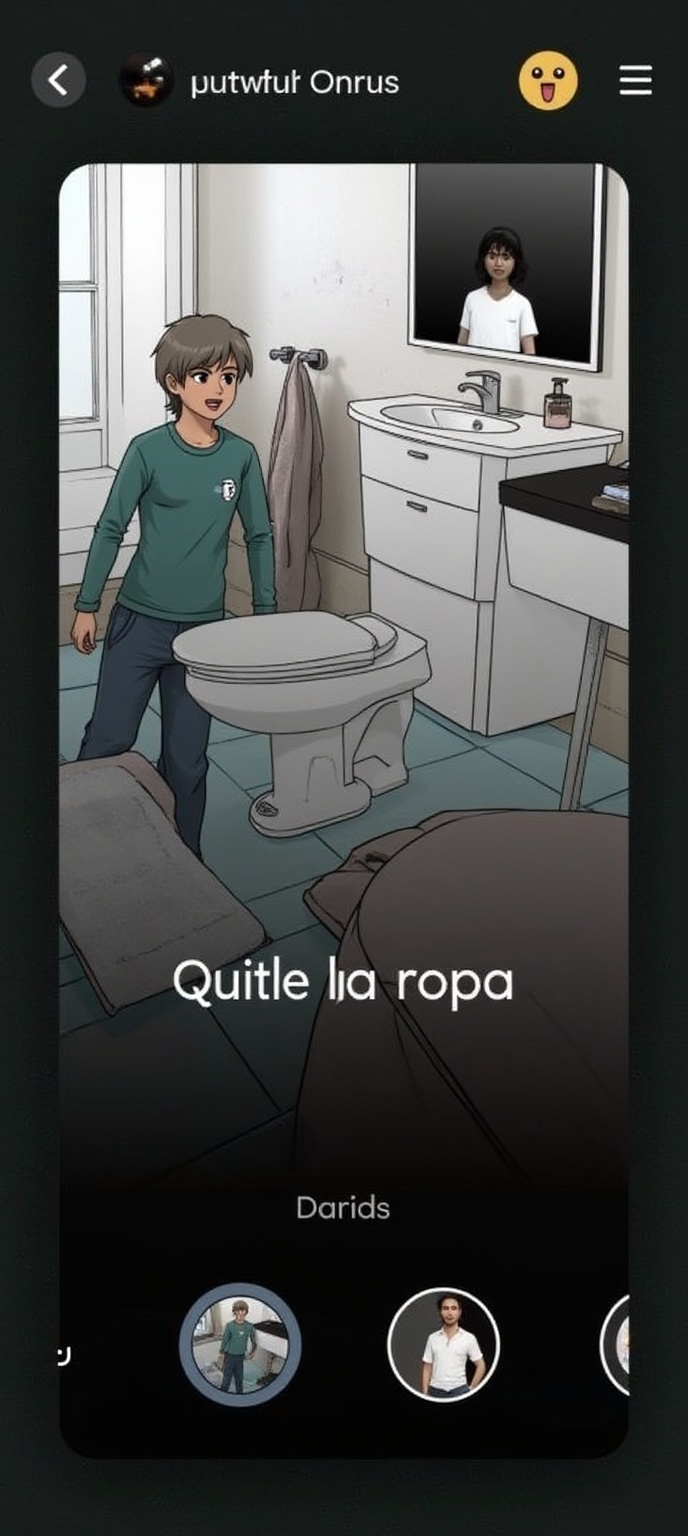The height and width of the screenshot is (1536, 688).
Task: Open the hamburger menu
Action: click(x=636, y=80)
